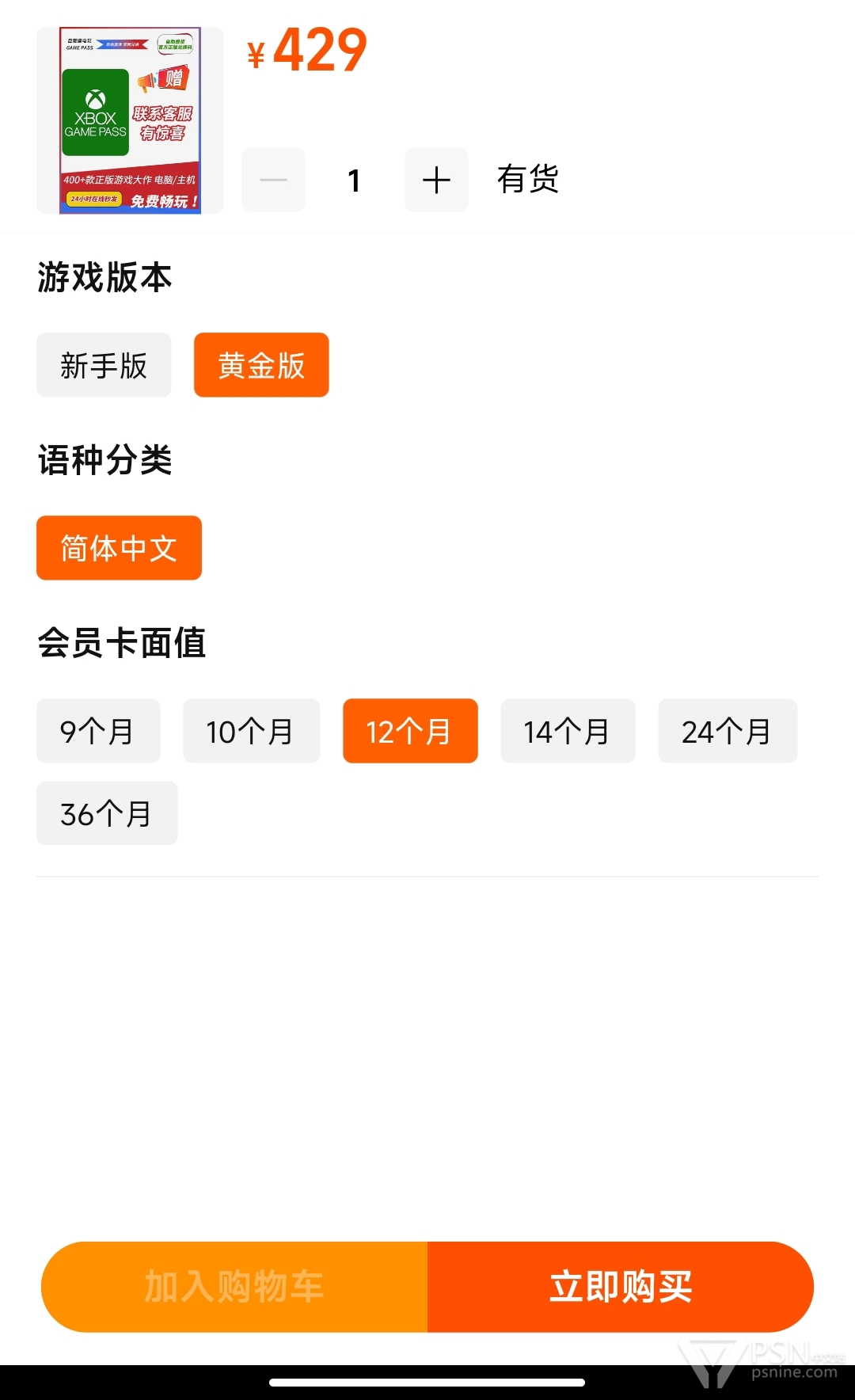Screen dimensions: 855x1400
Task: Pick the 9个月 membership card value
Action: [98, 731]
